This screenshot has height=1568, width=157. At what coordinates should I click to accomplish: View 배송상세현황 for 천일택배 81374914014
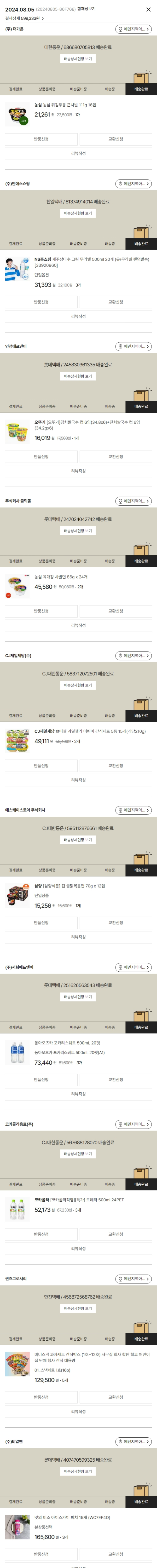tap(78, 214)
